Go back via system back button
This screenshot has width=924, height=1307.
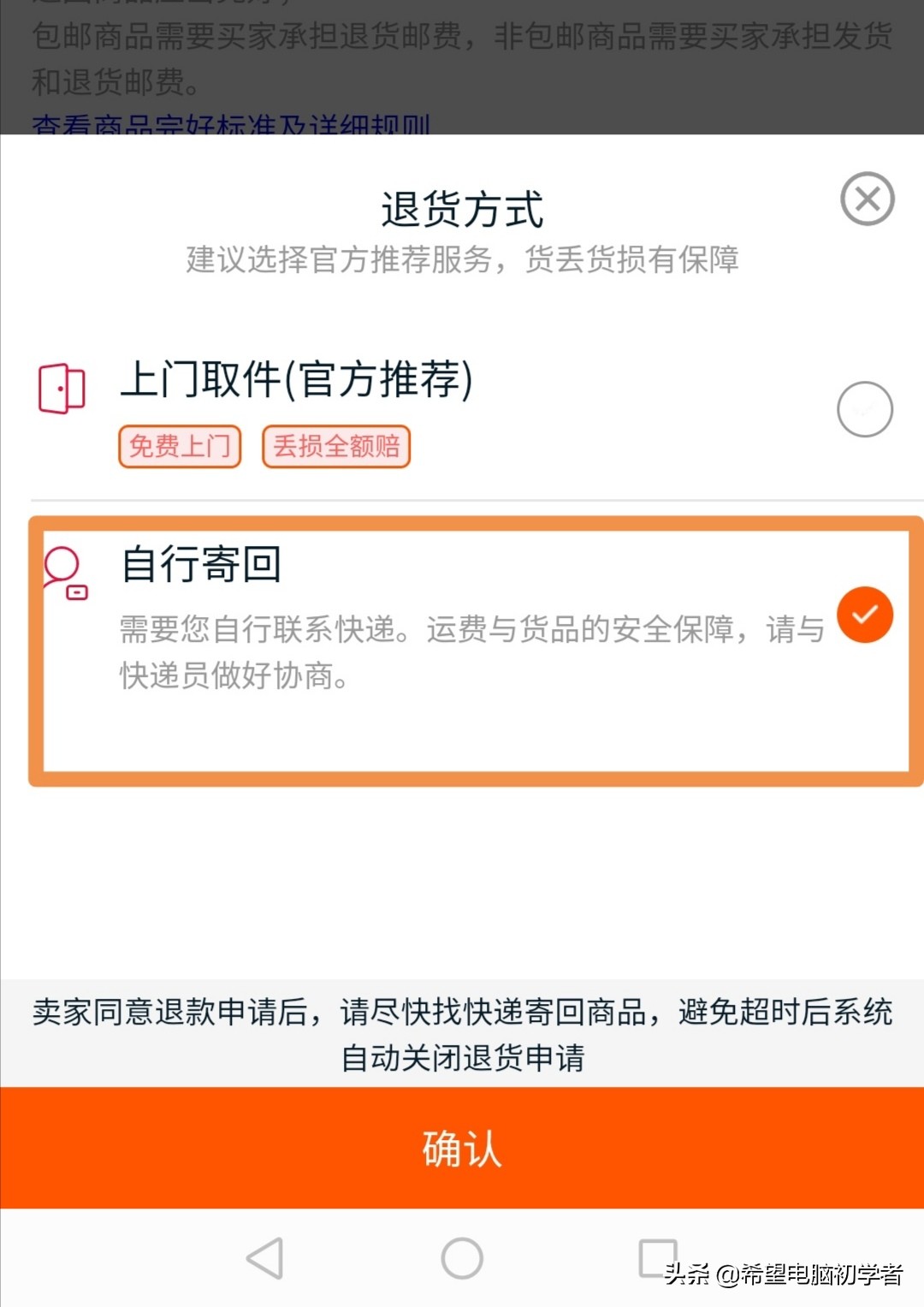click(x=265, y=1258)
